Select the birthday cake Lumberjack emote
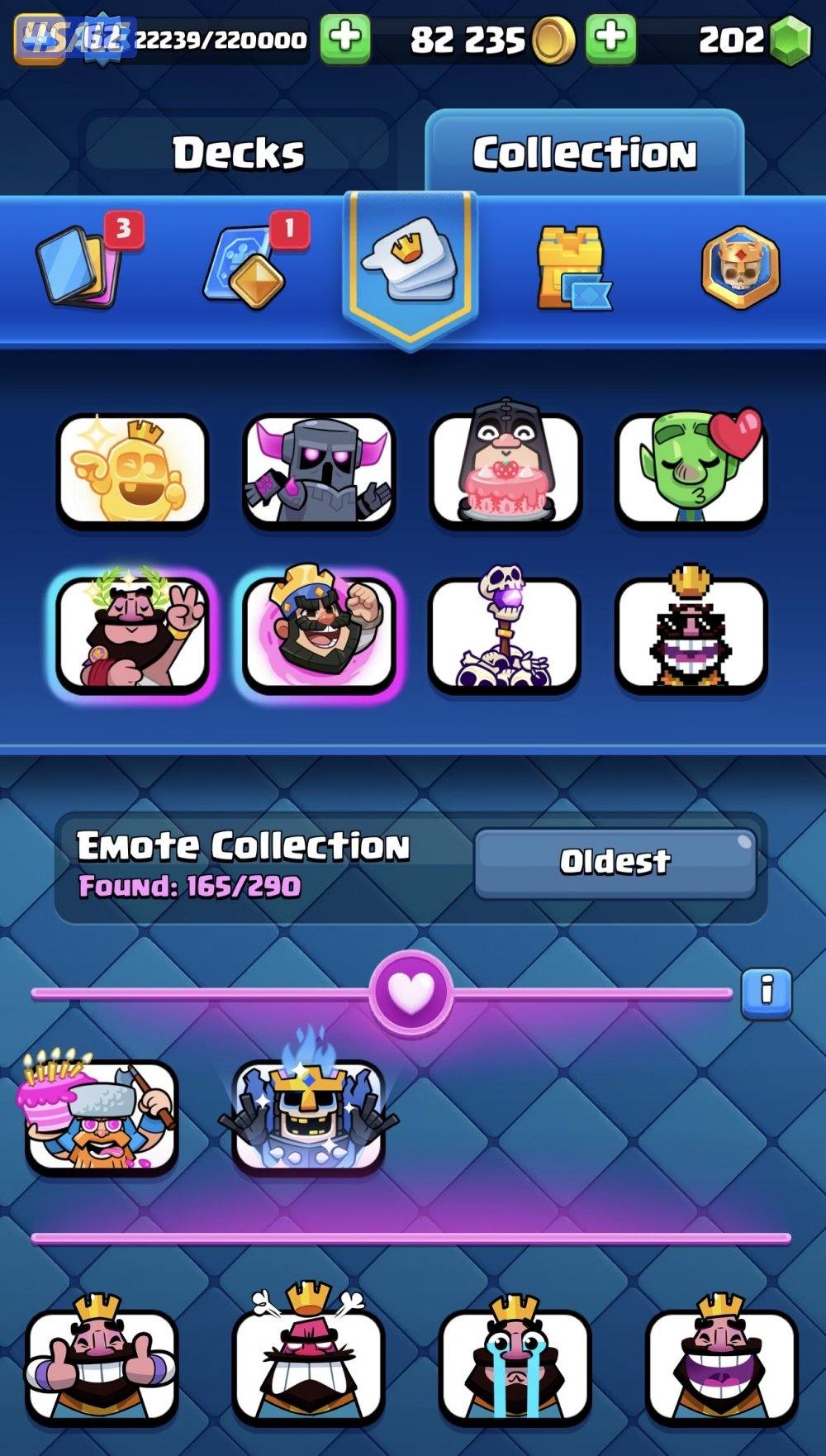 (99, 1116)
